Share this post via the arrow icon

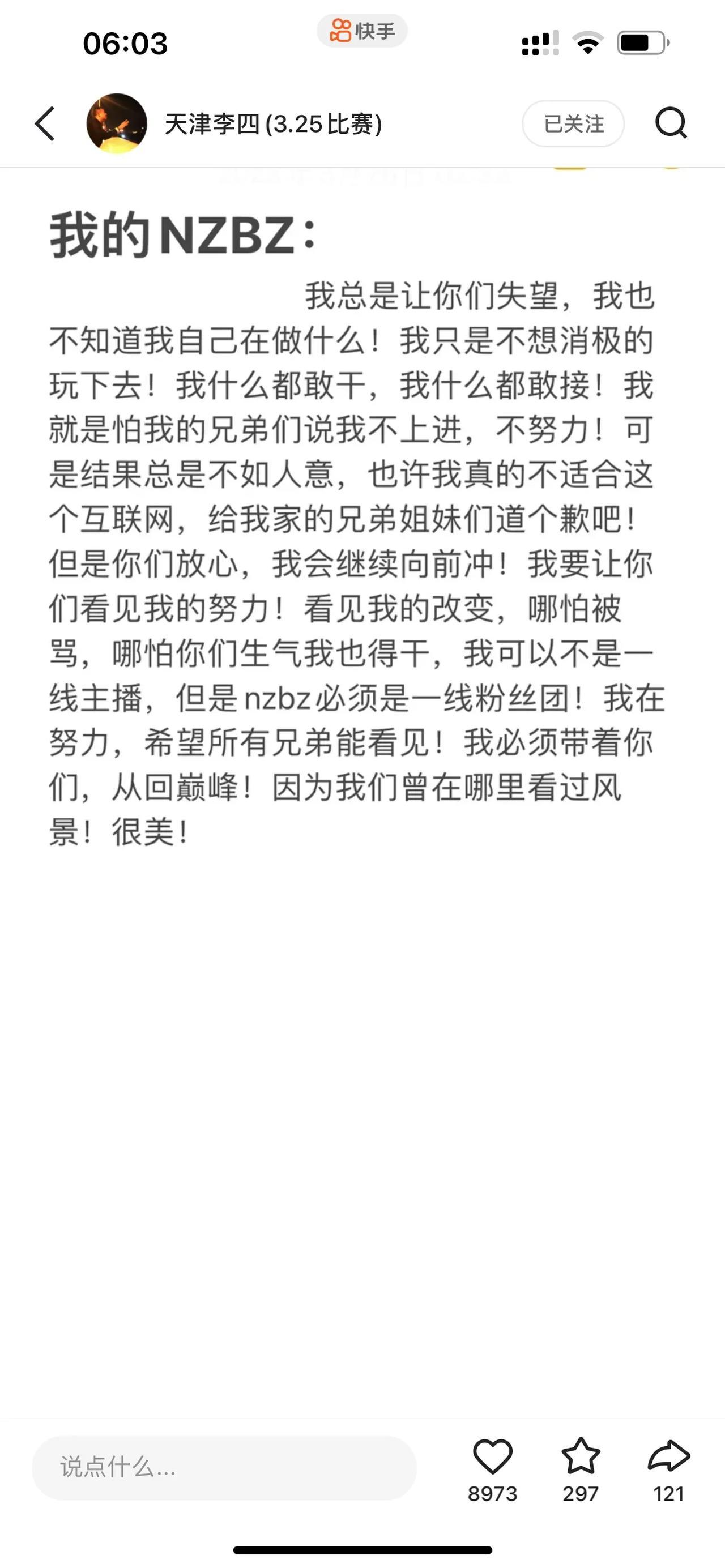click(x=669, y=1456)
